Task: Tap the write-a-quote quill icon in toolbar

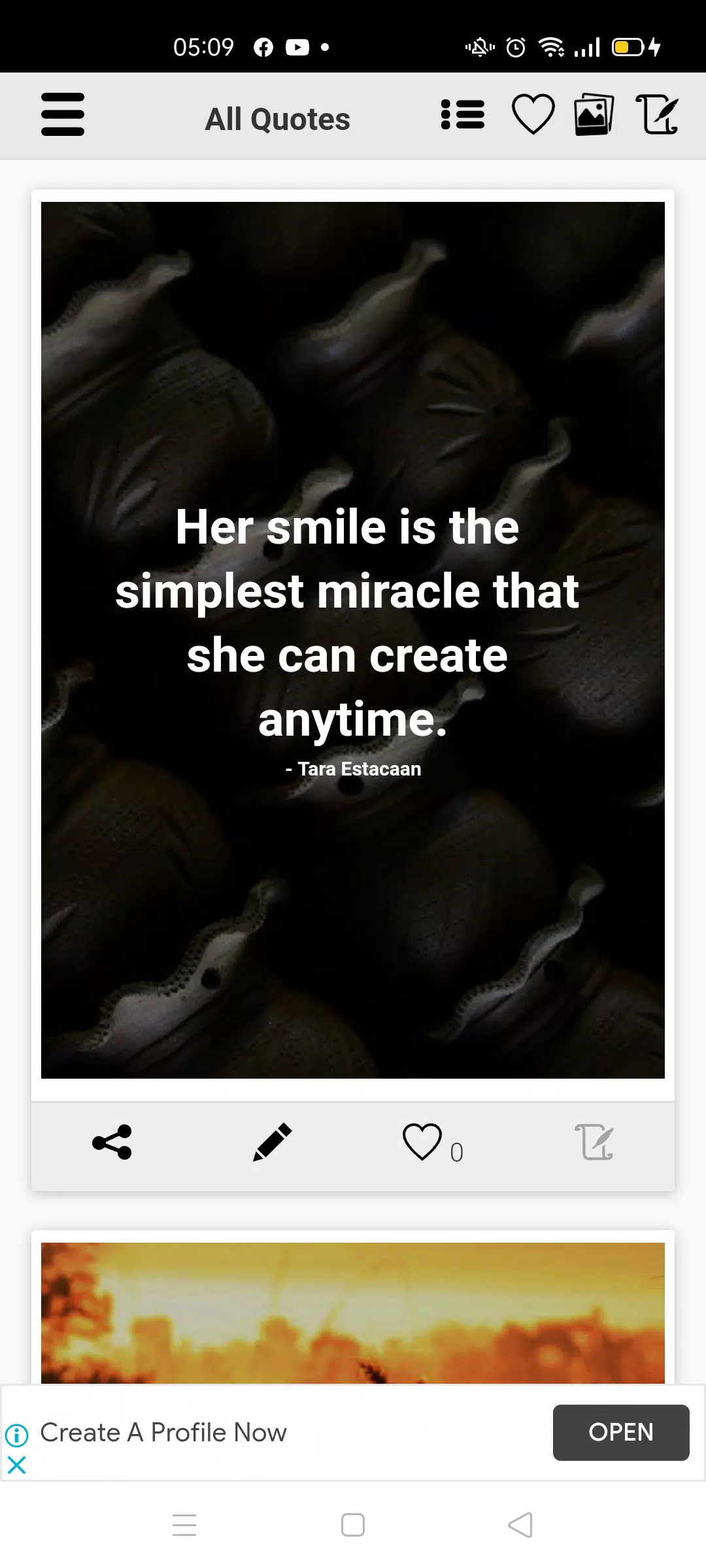Action: click(658, 115)
